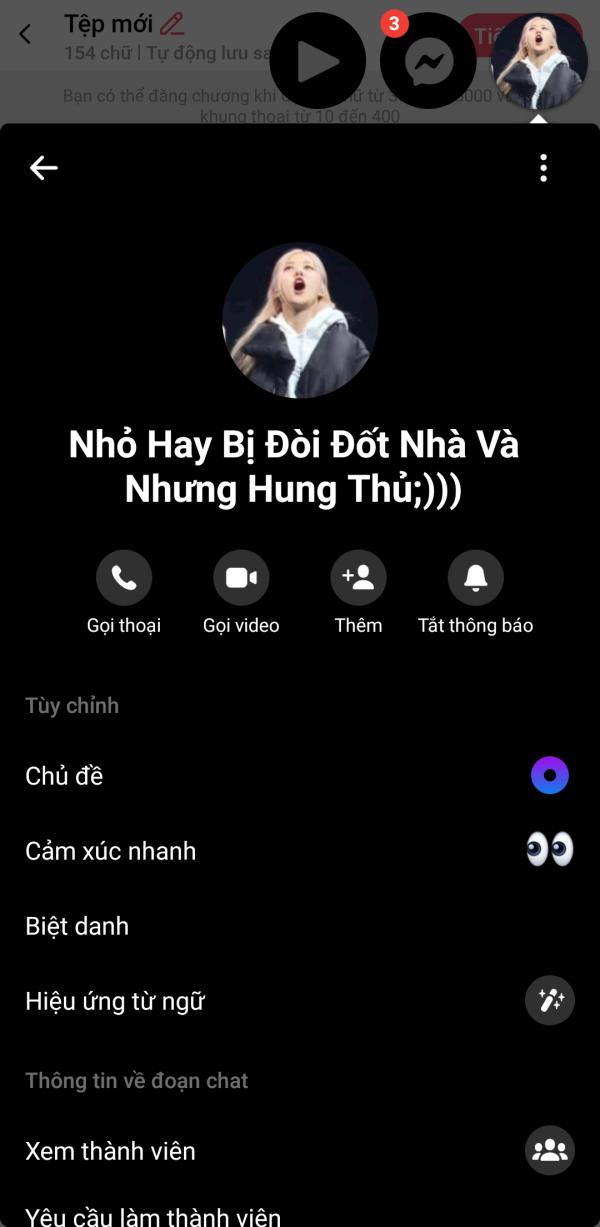600x1227 pixels.
Task: Open Hiệu ứng từ ngữ word effects
Action: 300,1001
